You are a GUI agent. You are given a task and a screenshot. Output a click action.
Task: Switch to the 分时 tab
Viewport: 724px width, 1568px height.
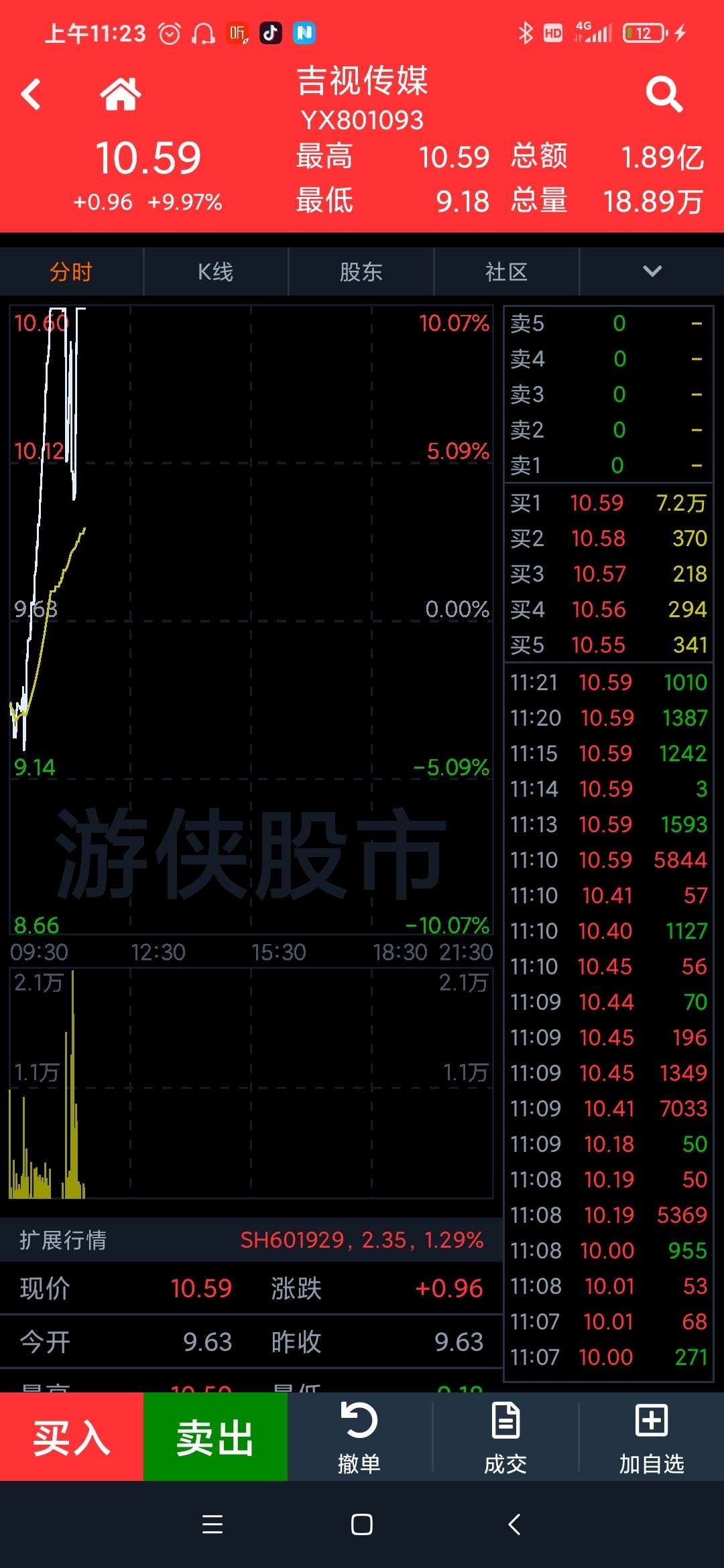click(72, 271)
